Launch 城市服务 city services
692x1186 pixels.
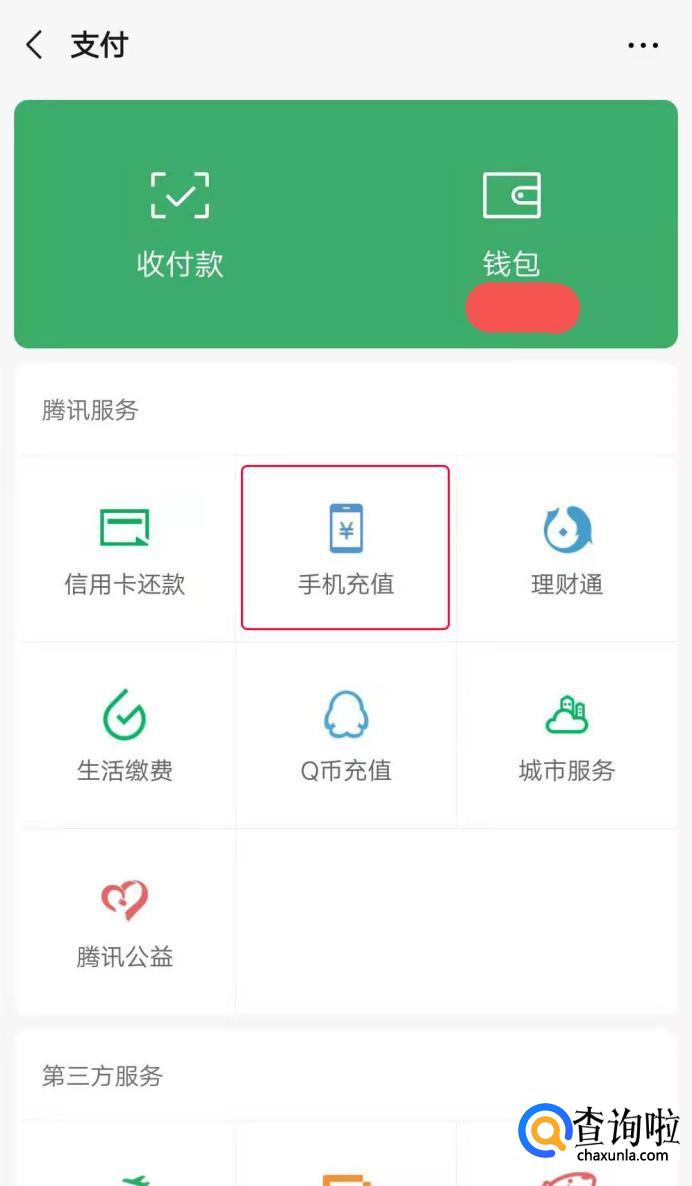click(567, 736)
